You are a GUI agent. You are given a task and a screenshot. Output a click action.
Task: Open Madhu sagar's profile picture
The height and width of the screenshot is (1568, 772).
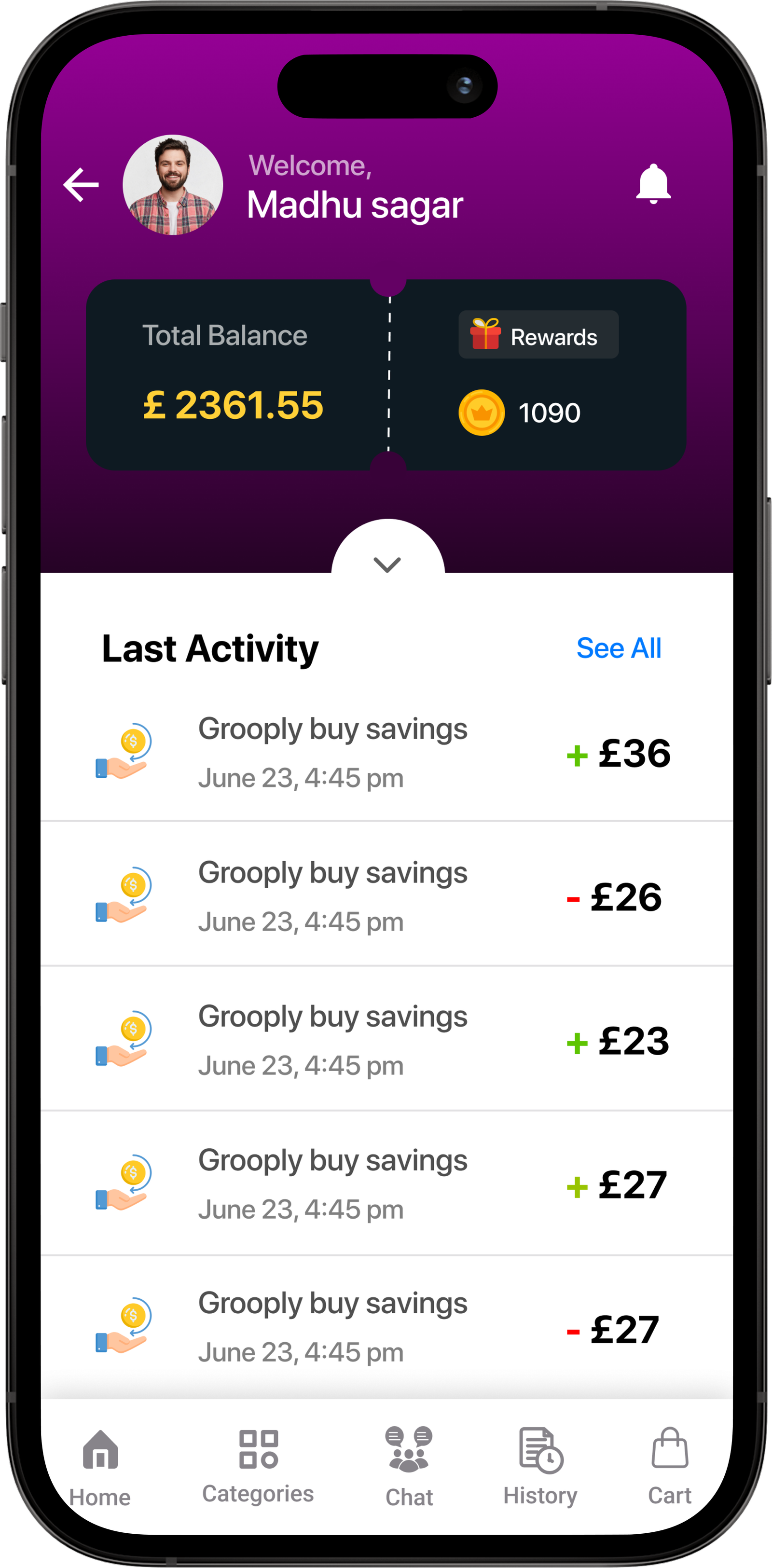172,184
